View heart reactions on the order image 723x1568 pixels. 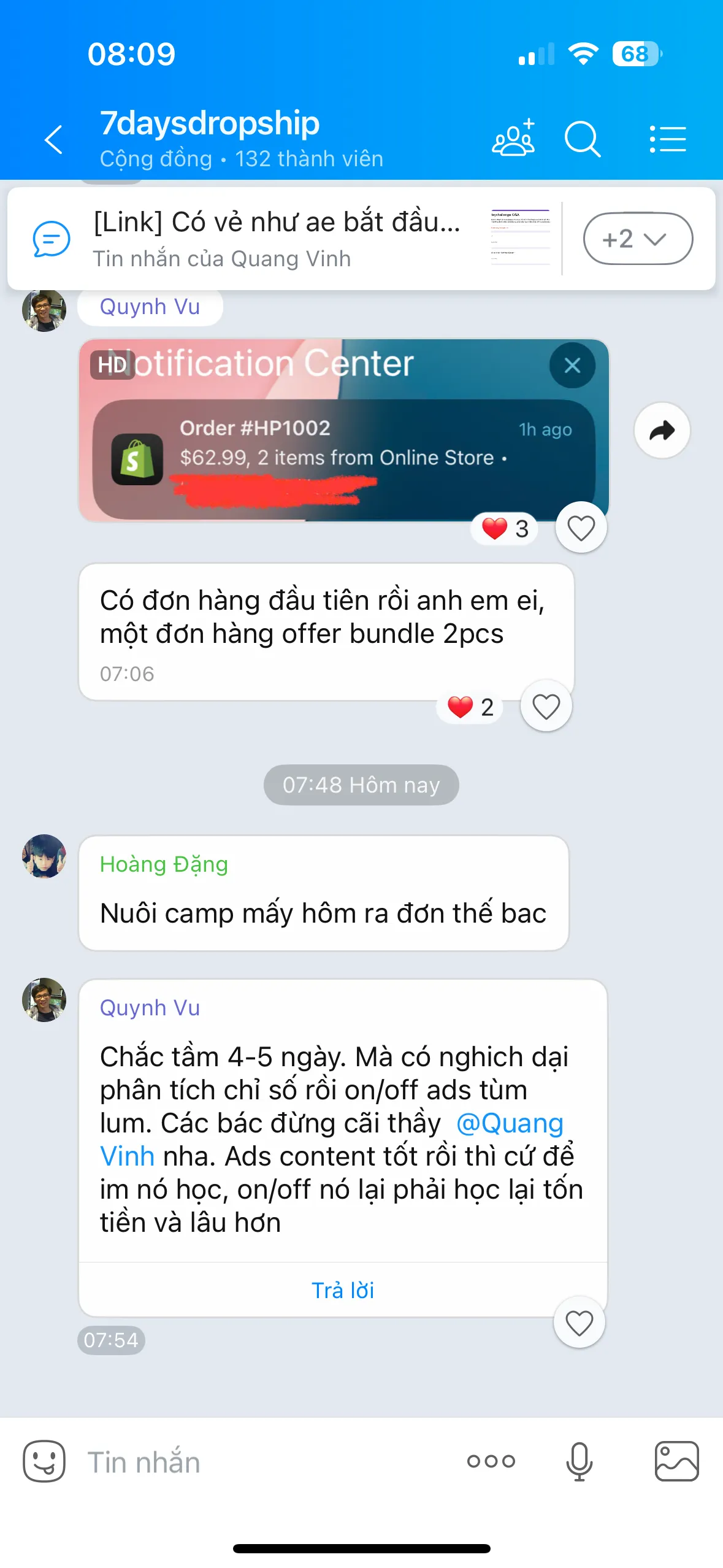(x=505, y=528)
